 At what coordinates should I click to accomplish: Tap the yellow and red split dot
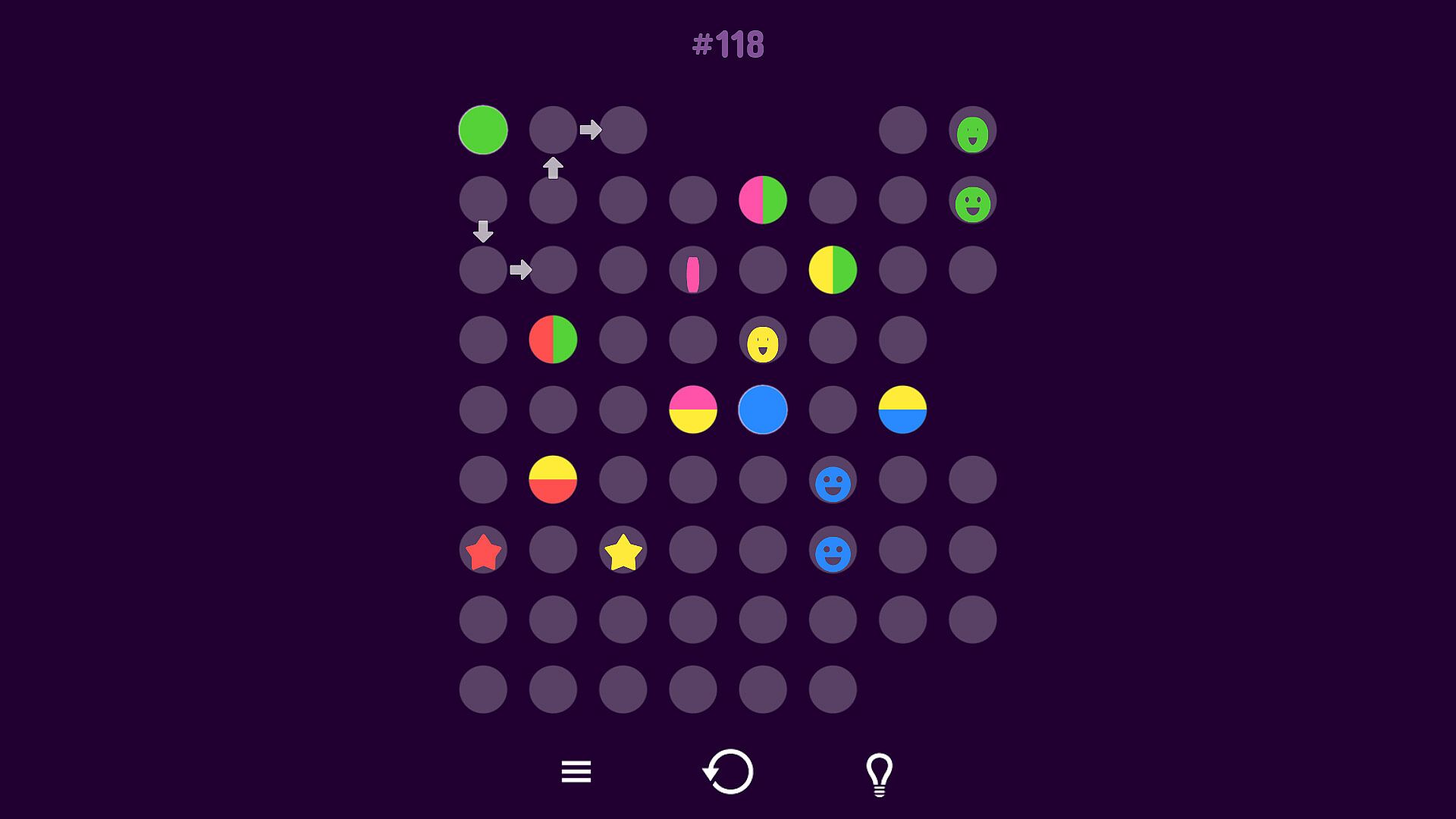click(x=553, y=479)
